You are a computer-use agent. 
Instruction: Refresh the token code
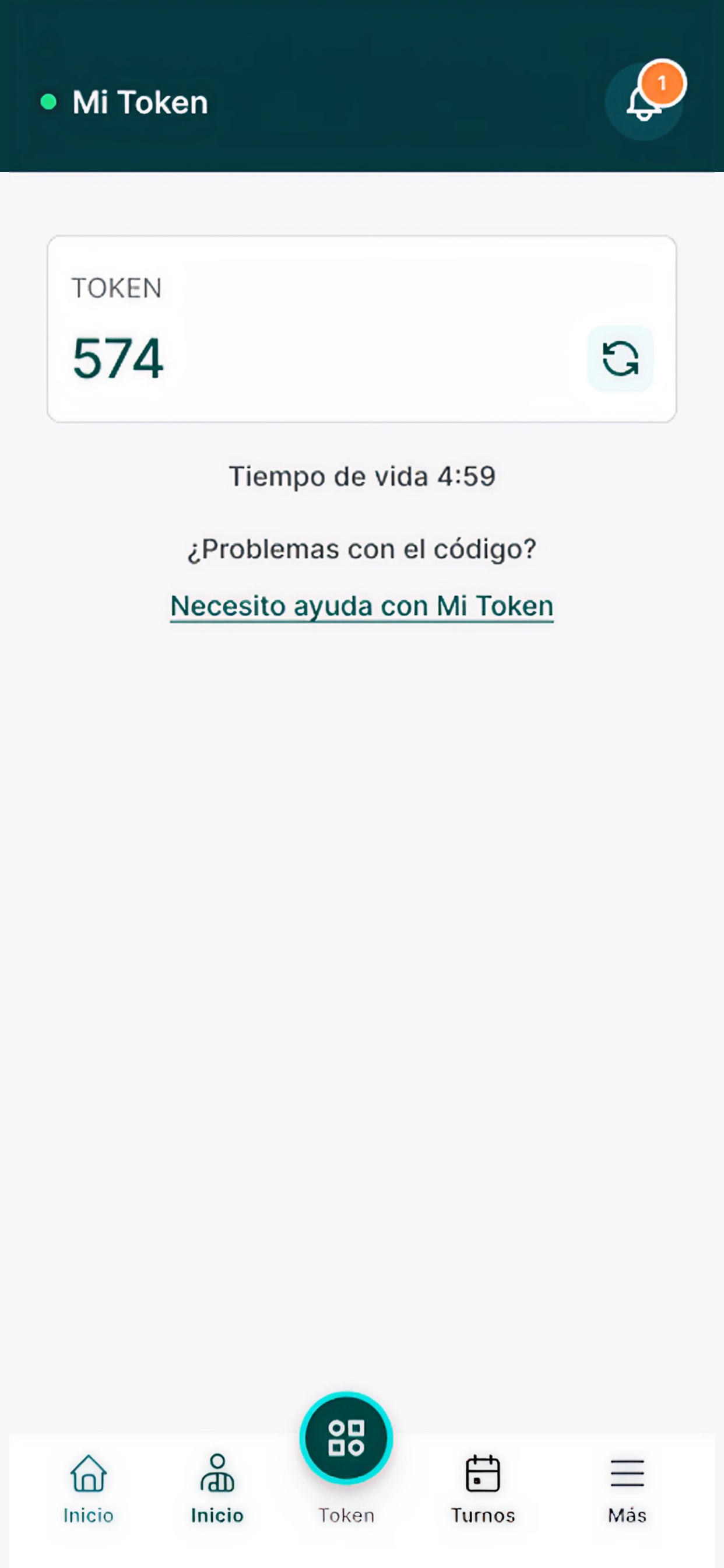(x=620, y=359)
